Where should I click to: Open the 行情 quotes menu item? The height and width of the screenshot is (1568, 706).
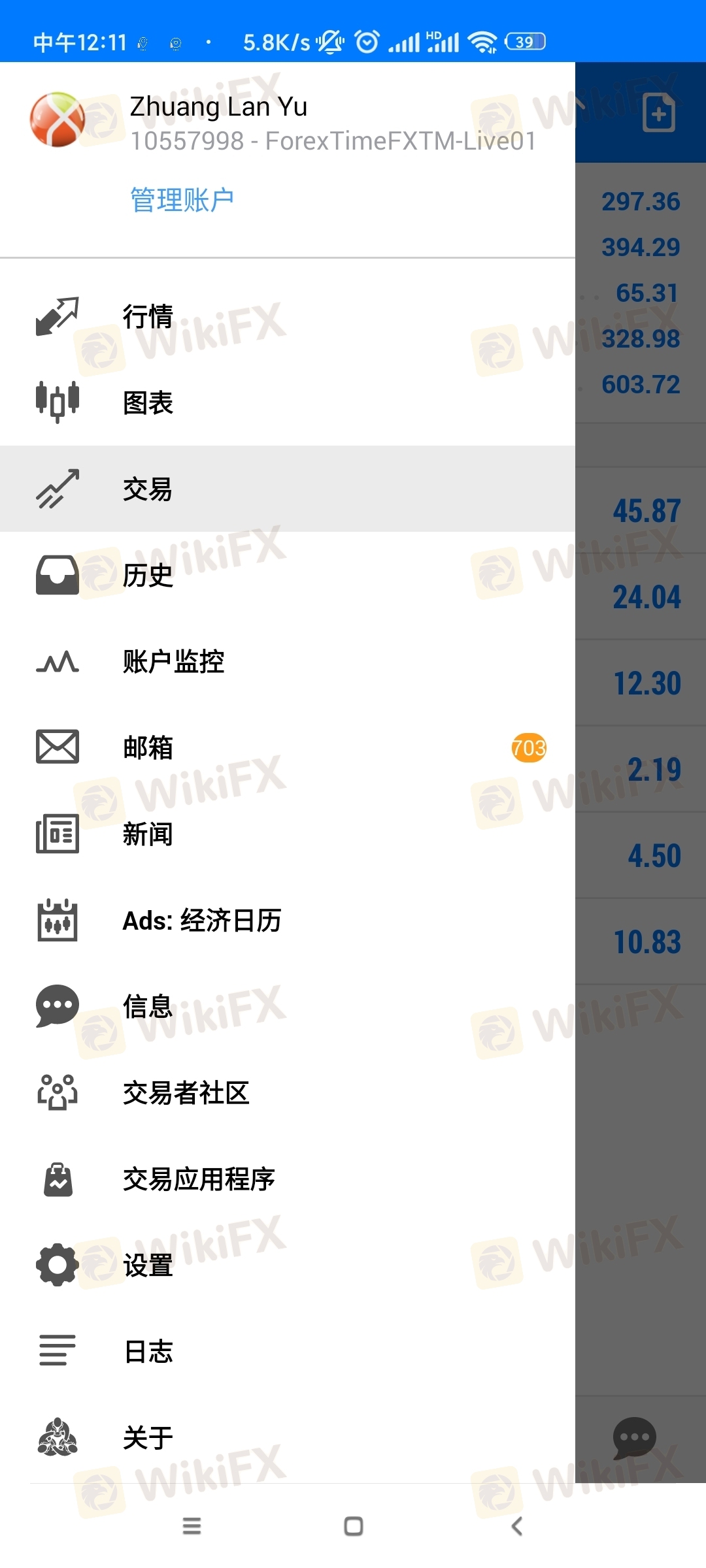(x=288, y=317)
